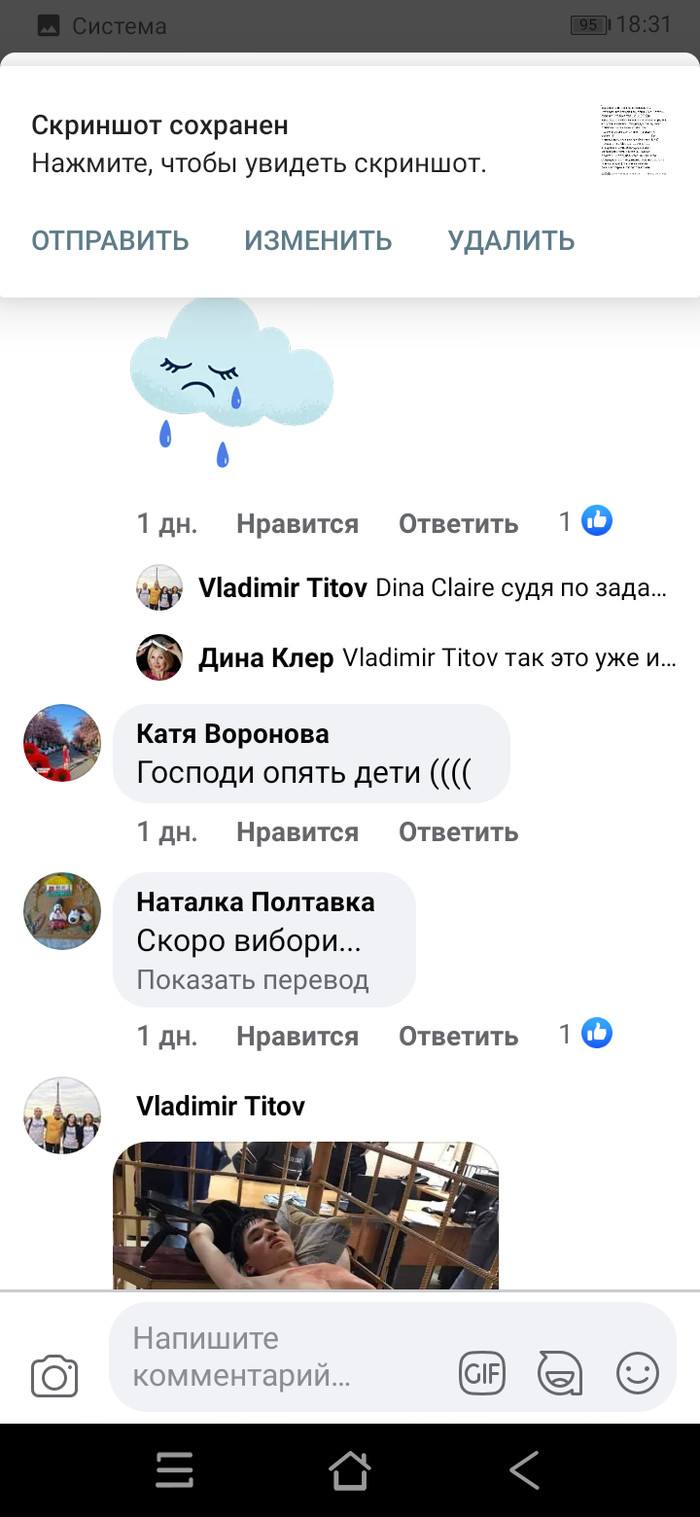This screenshot has height=1517, width=700.
Task: Show translation of Наталка Полтавка's comment
Action: (252, 981)
